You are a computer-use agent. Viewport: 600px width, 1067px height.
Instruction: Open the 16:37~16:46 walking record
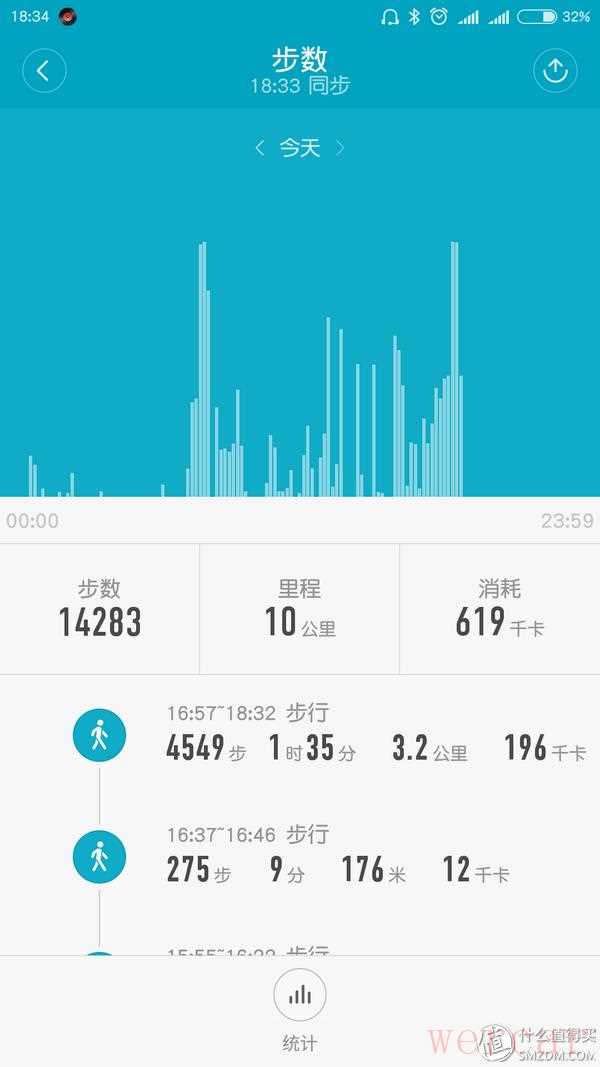click(x=340, y=856)
